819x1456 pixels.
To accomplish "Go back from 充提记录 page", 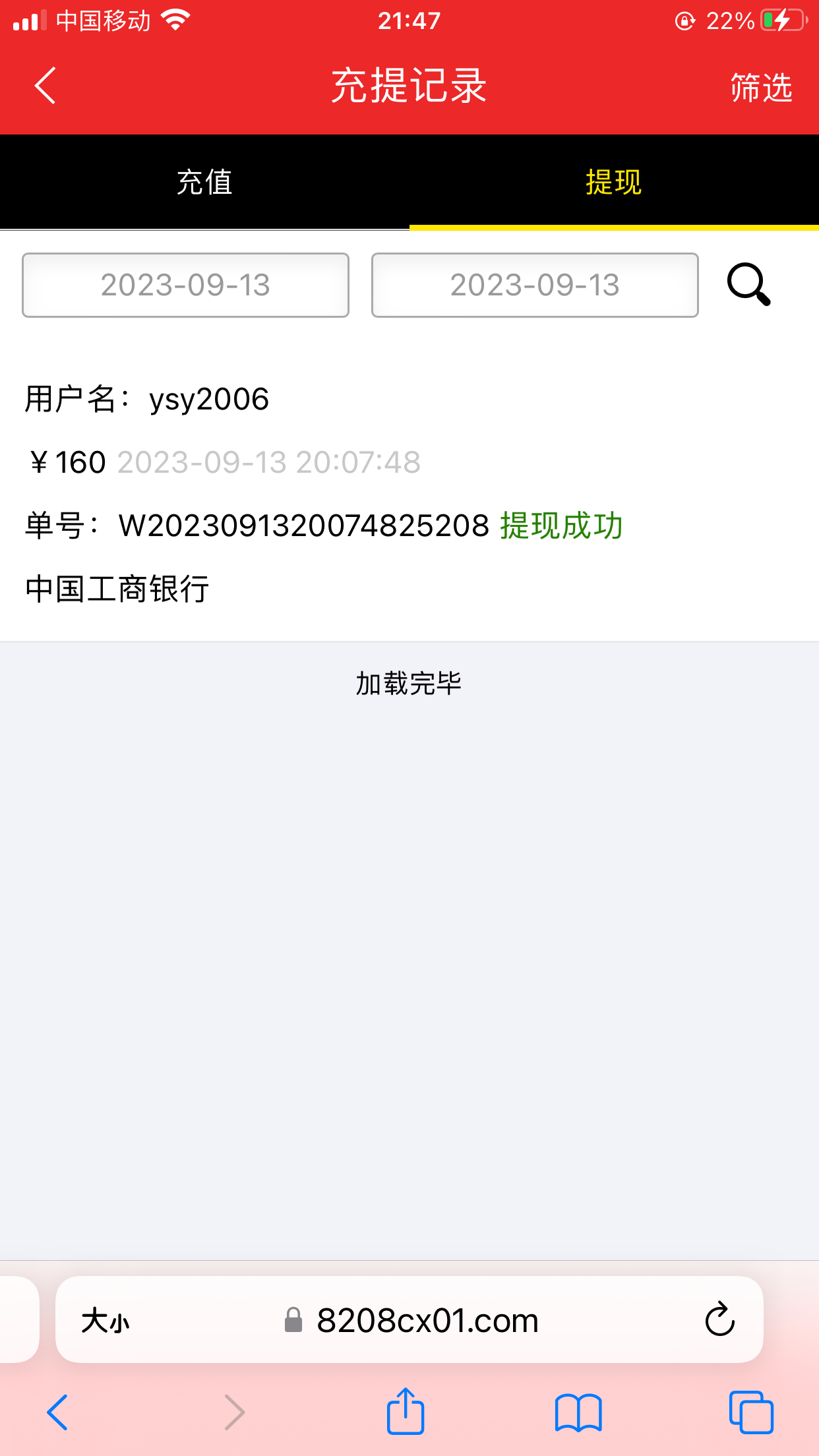I will [45, 86].
